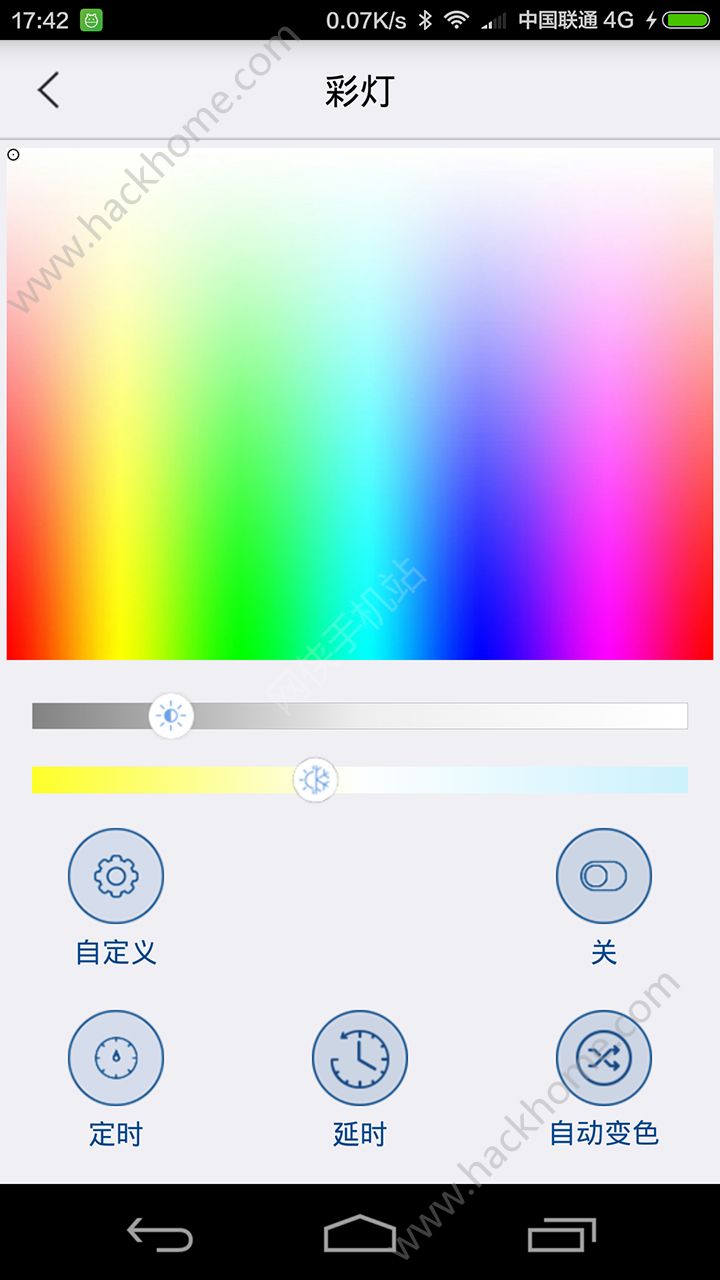The width and height of the screenshot is (720, 1280).
Task: Open 自定义 custom settings
Action: (x=116, y=876)
